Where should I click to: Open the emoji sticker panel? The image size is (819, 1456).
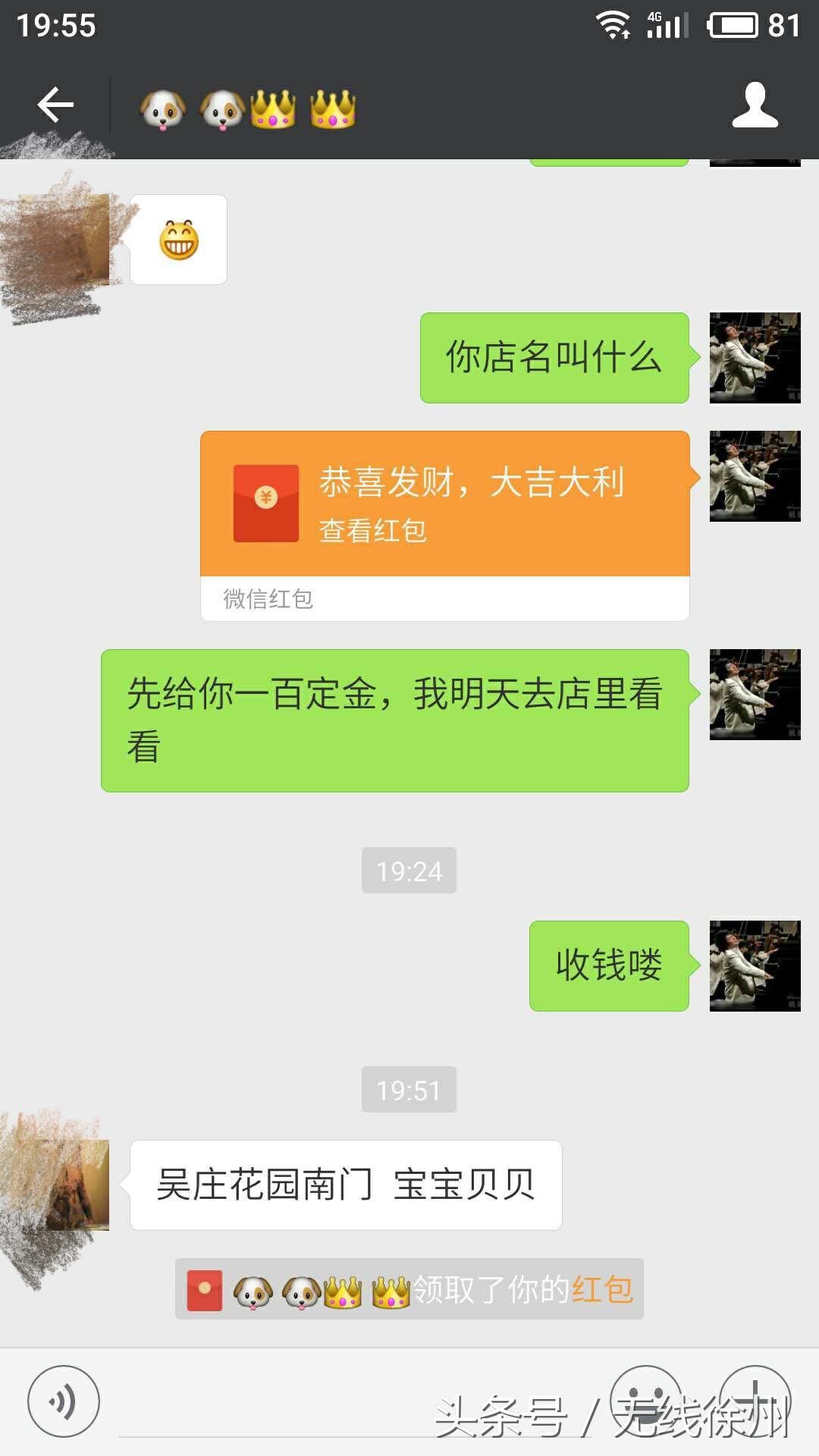645,1401
